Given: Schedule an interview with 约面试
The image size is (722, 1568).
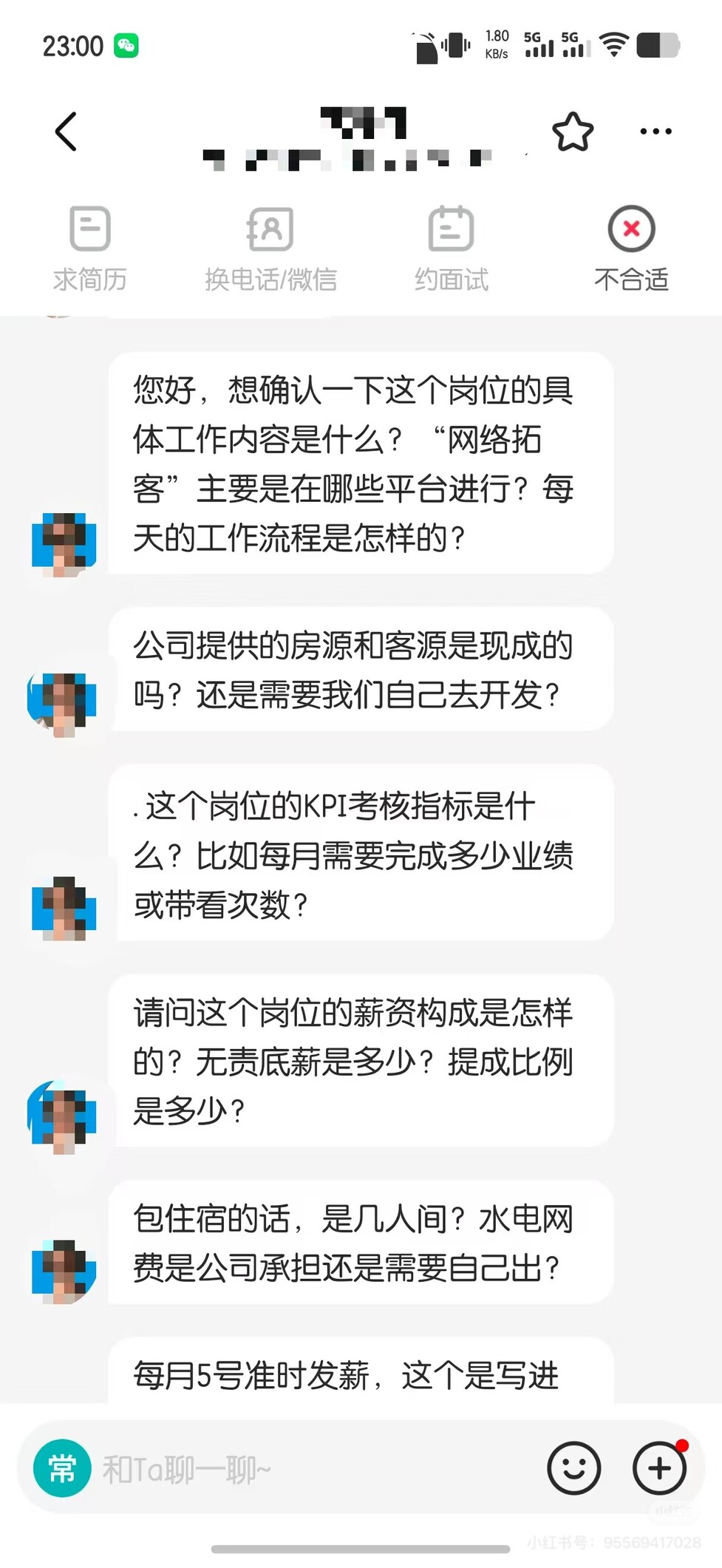Looking at the screenshot, I should point(451,248).
